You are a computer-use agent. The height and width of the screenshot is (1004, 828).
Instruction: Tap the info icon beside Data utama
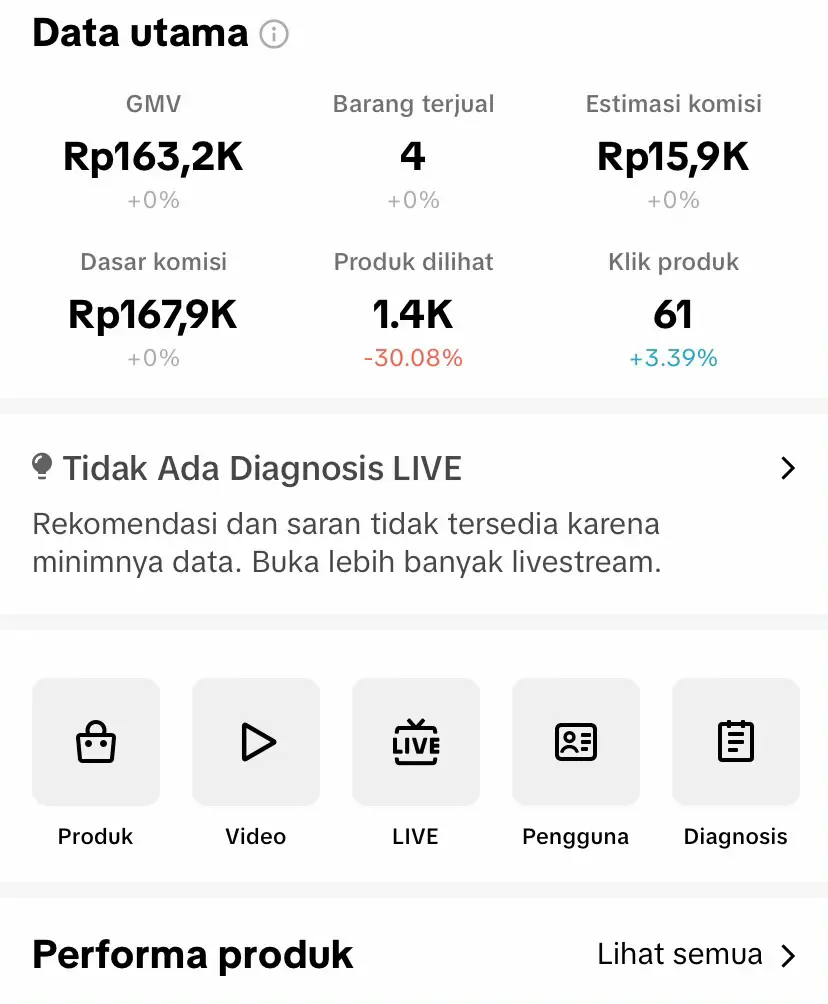pos(274,35)
